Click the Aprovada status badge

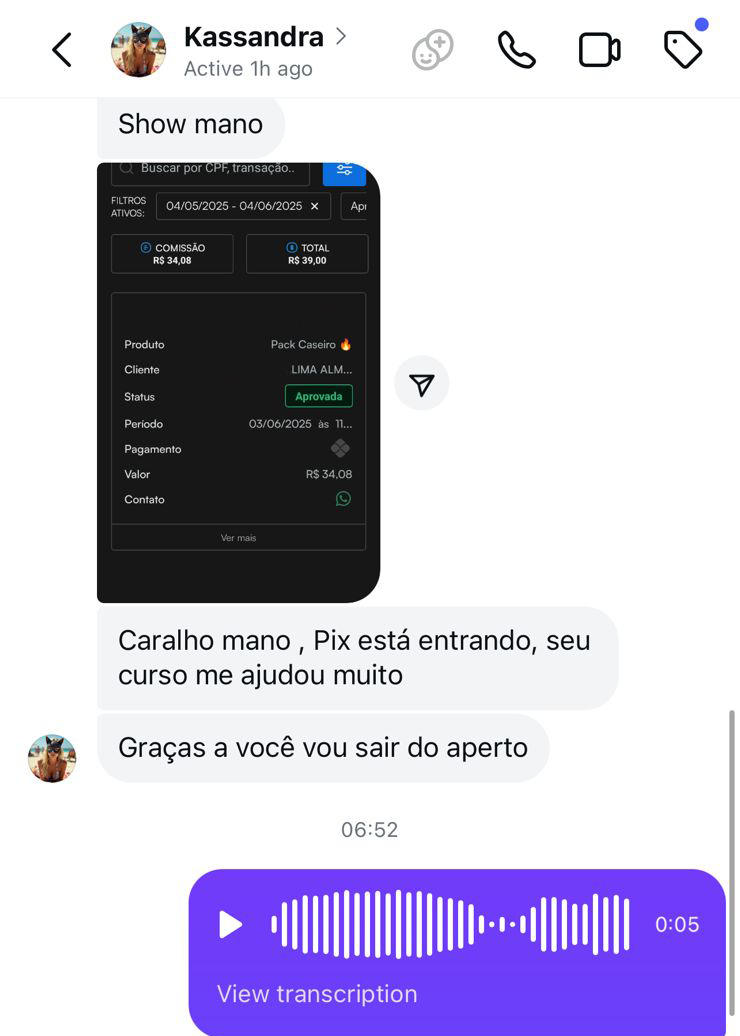[318, 396]
